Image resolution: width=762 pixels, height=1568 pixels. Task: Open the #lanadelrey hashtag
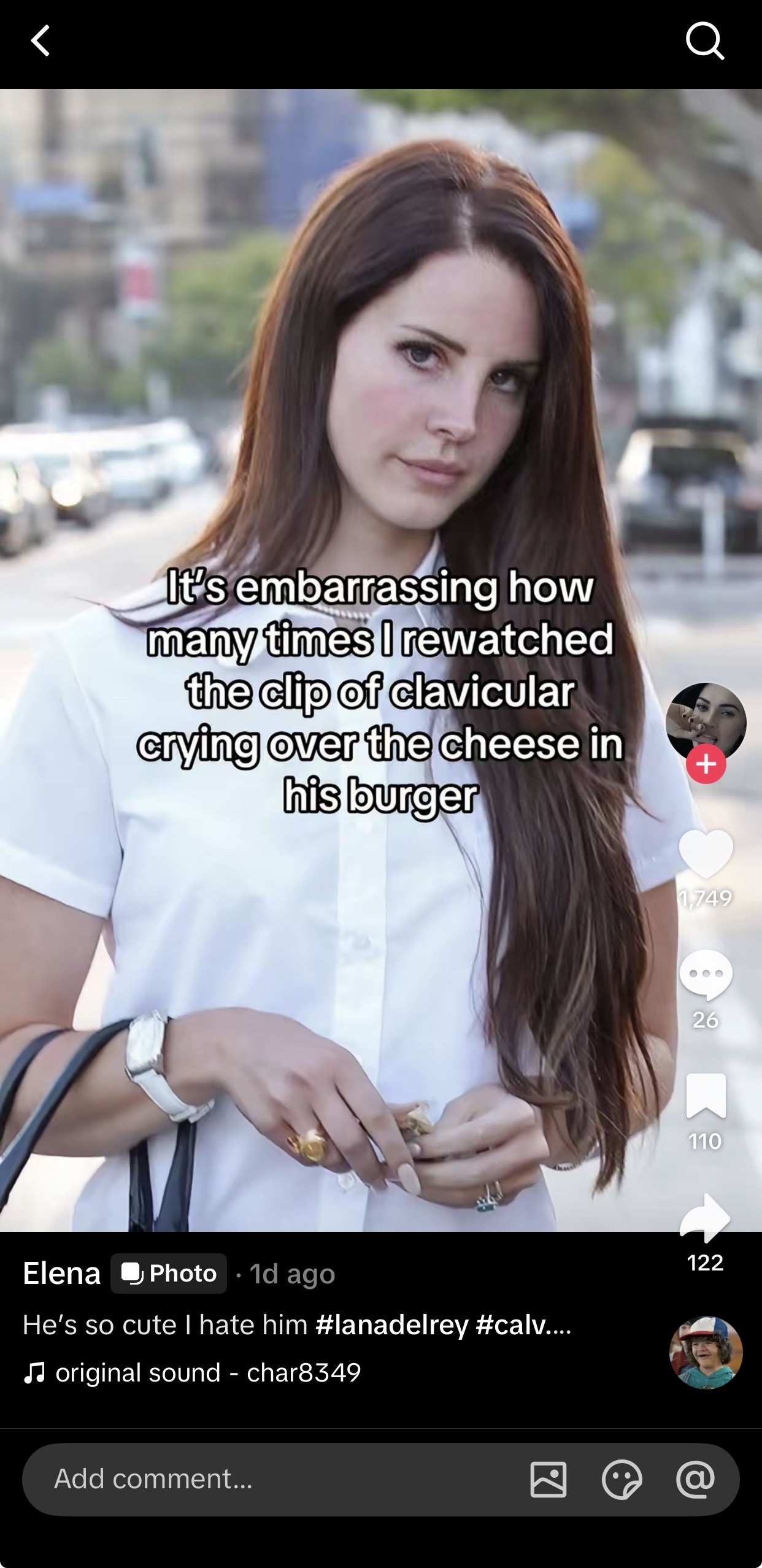point(391,1324)
